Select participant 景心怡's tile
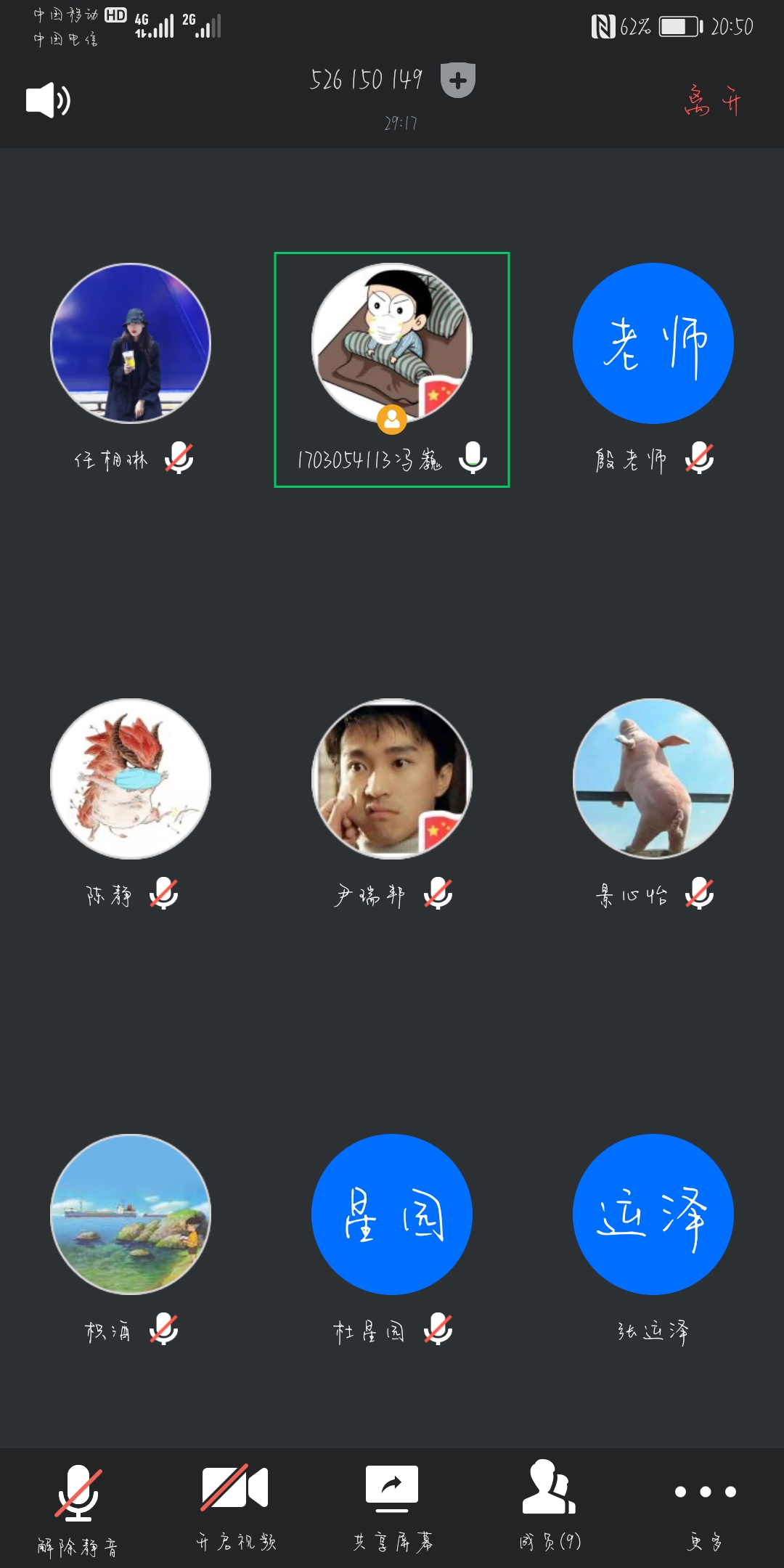Viewport: 784px width, 1568px height. [x=653, y=779]
